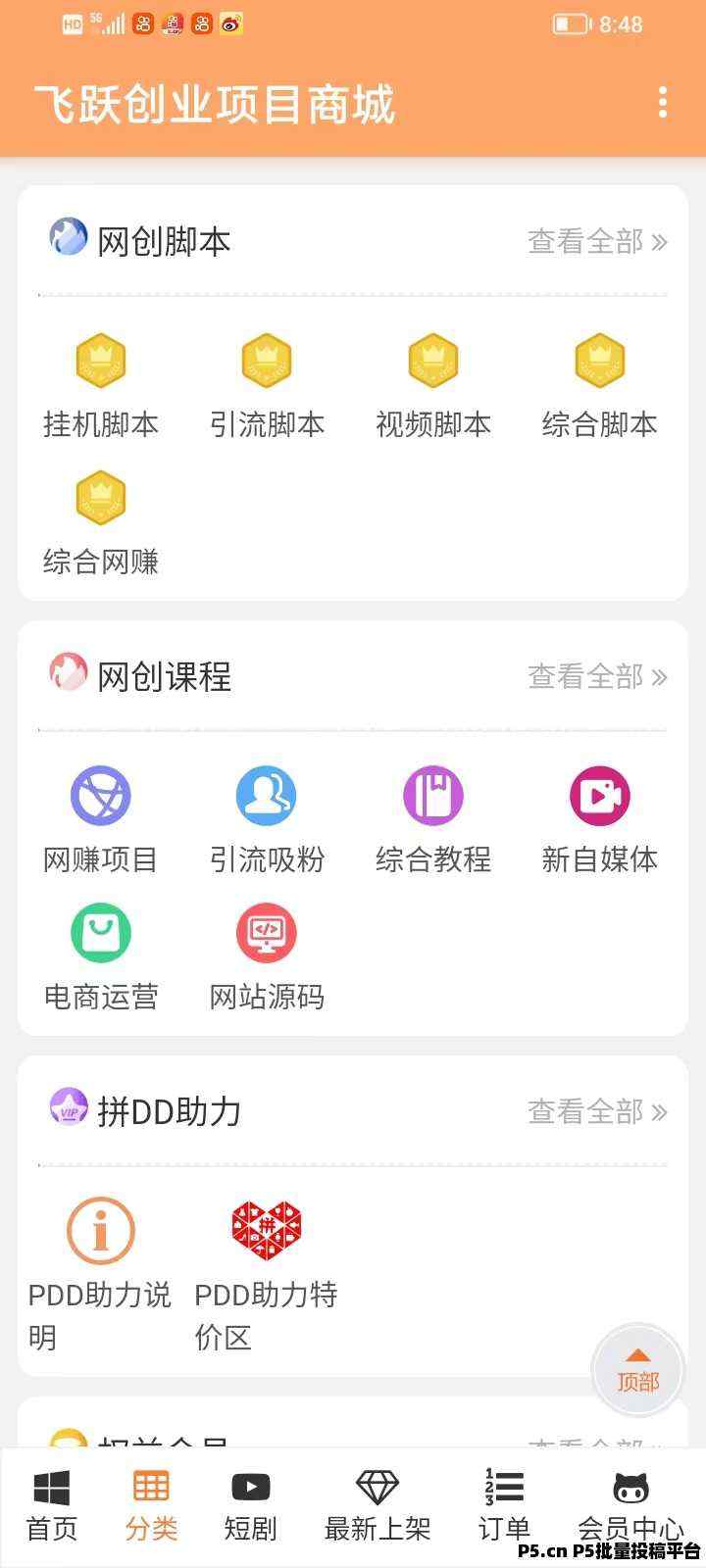
Task: Switch to the 首页 tab
Action: click(x=51, y=1506)
